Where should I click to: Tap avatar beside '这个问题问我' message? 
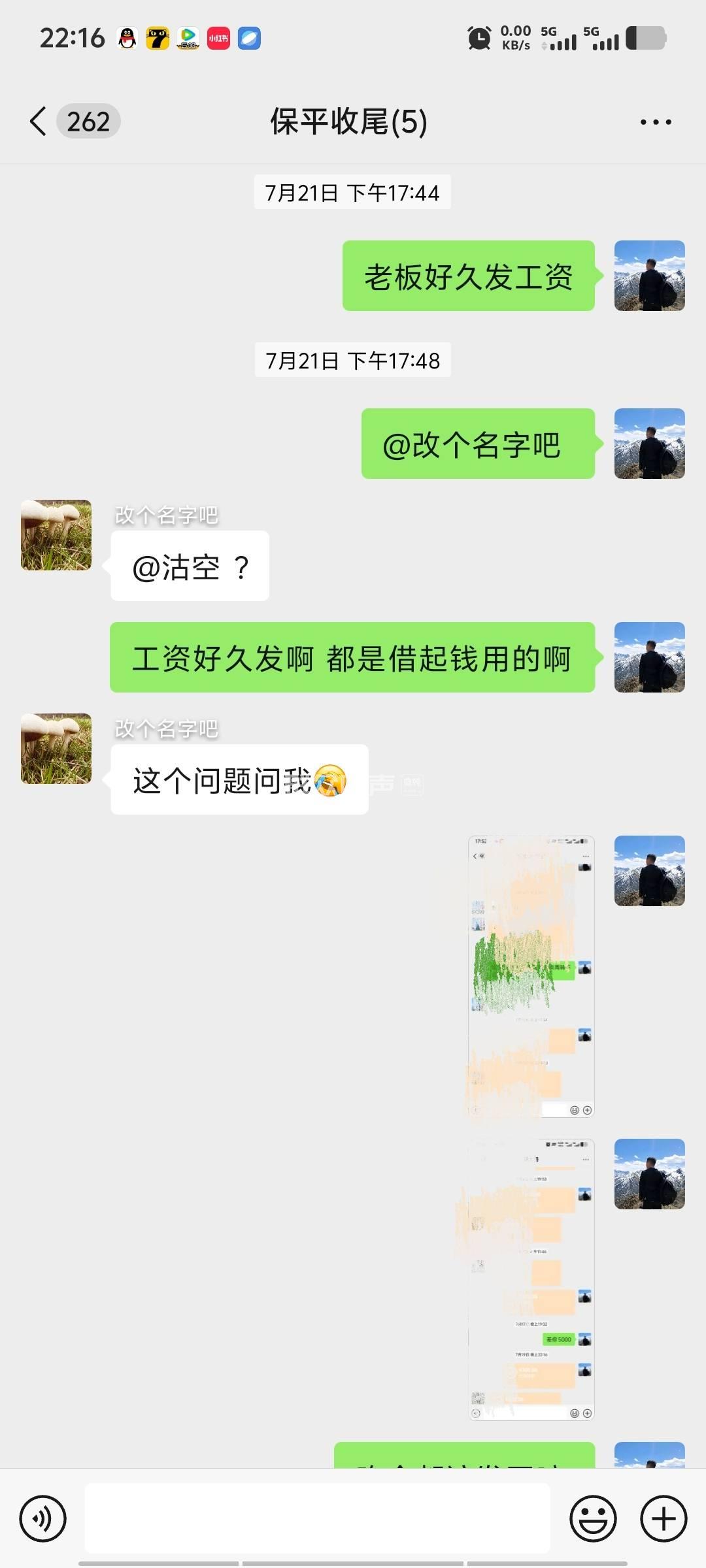56,749
